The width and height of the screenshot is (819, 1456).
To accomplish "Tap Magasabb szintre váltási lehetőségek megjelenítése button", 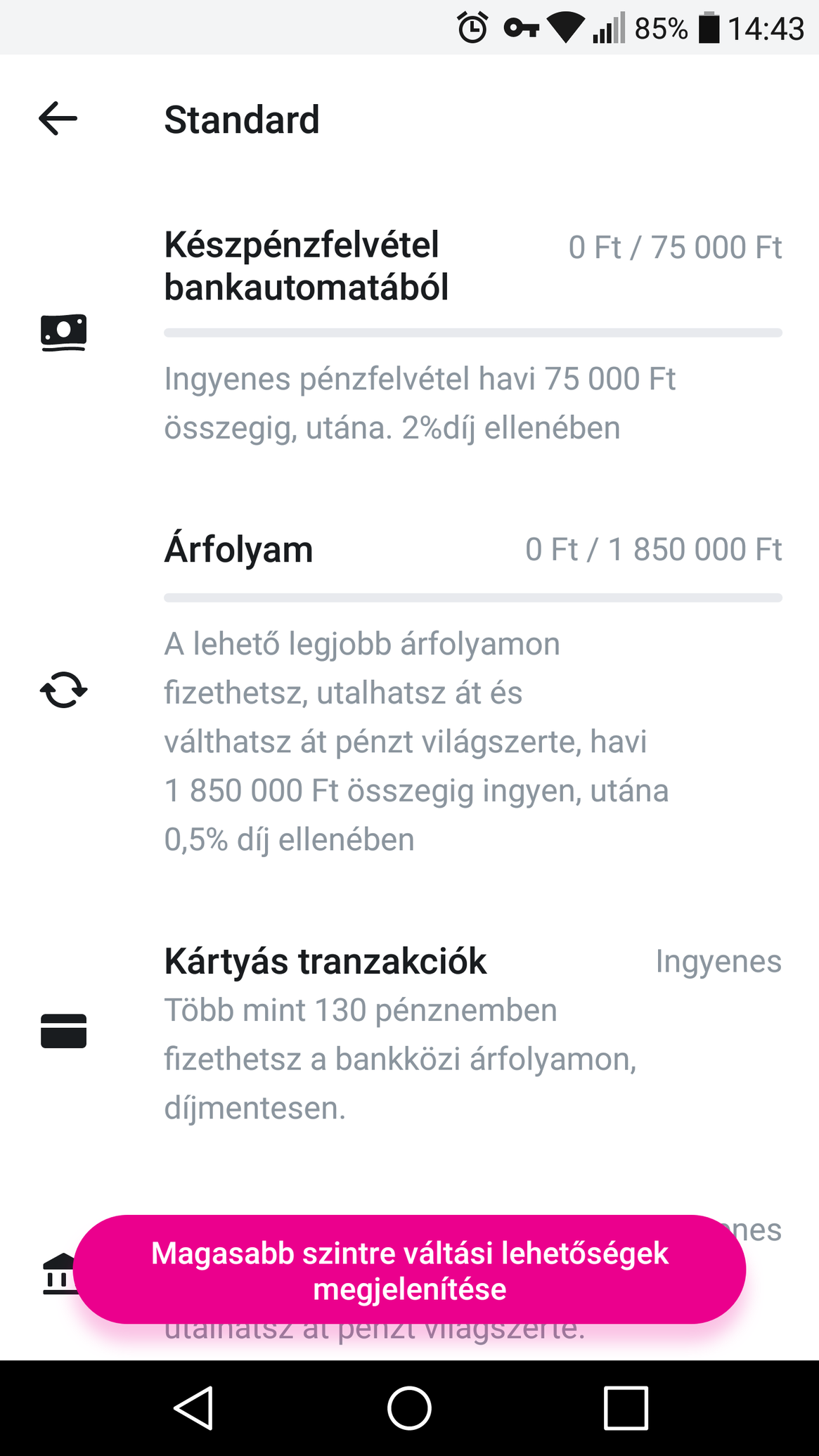I will point(409,1270).
